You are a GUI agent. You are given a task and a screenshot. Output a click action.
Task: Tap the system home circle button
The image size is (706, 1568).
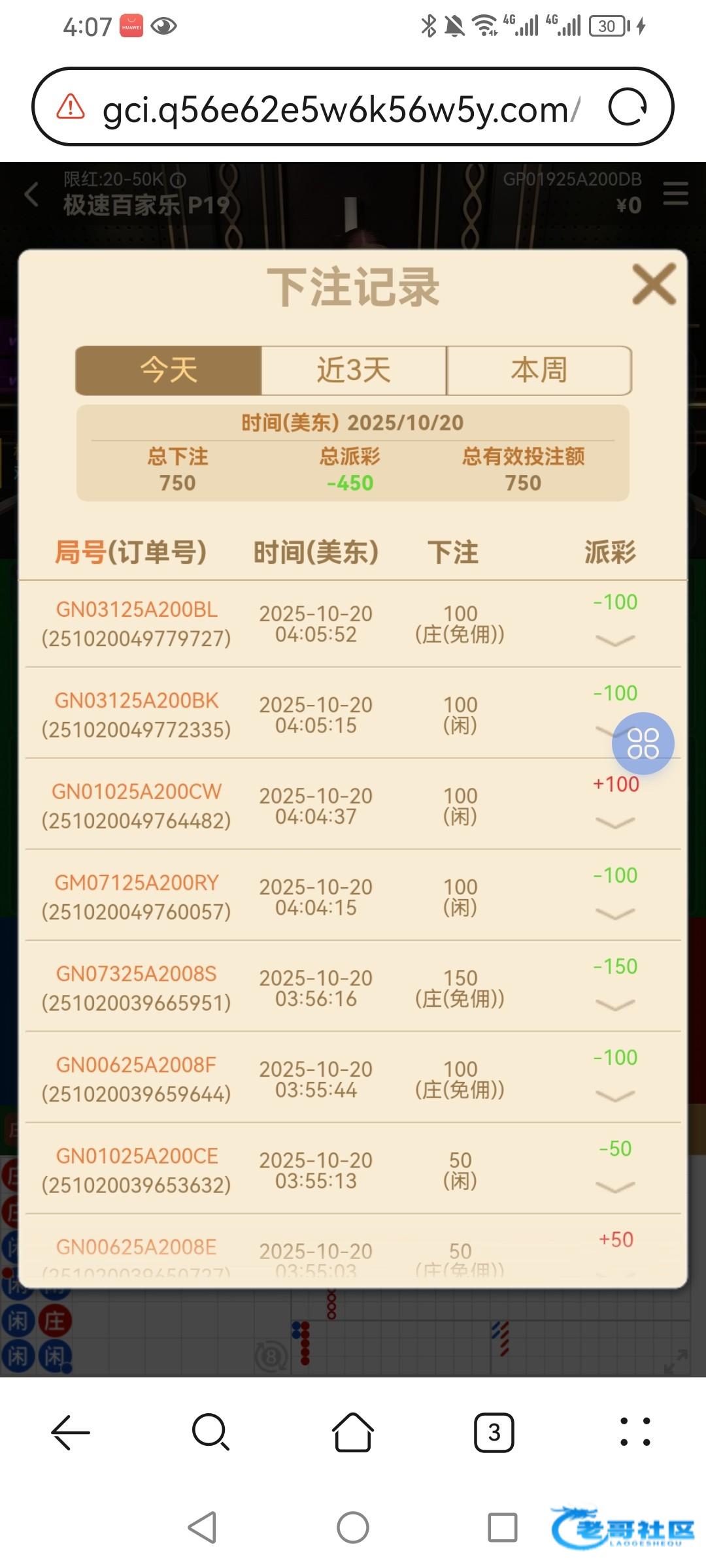(353, 1527)
